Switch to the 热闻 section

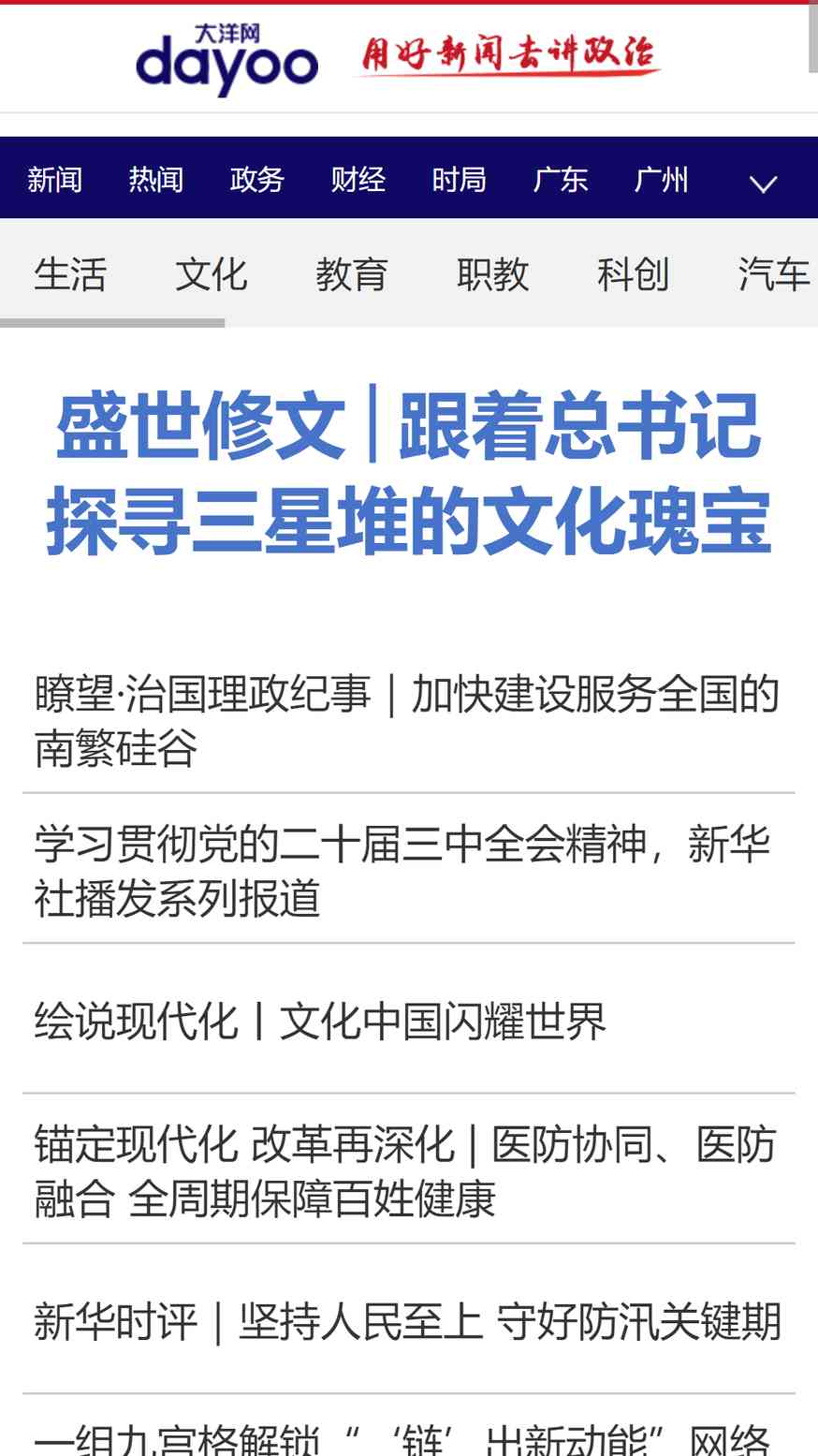point(156,179)
